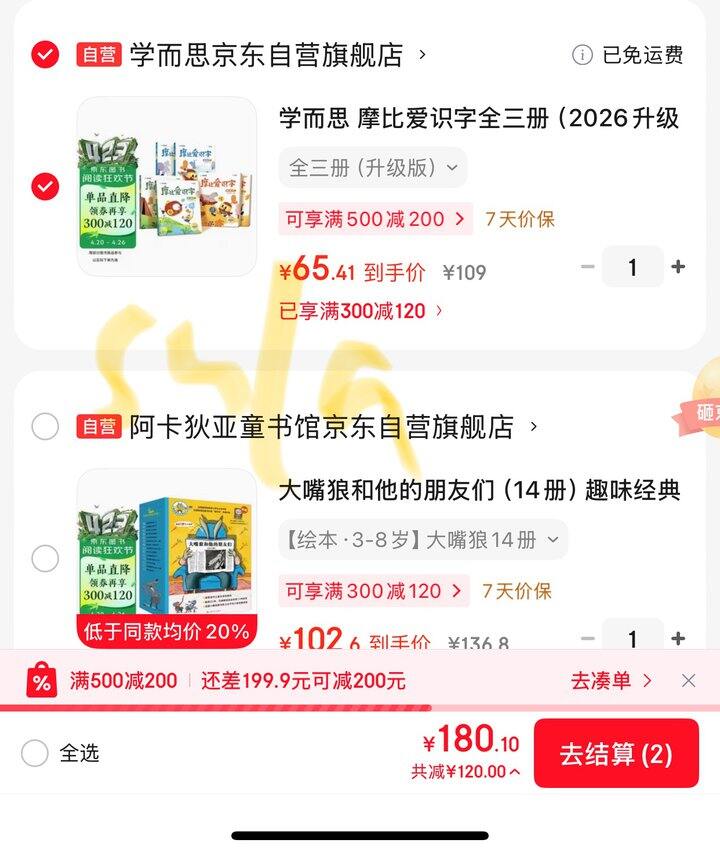Tap the 自营 badge of 阿卡狄亚童书馆 store

[101, 425]
